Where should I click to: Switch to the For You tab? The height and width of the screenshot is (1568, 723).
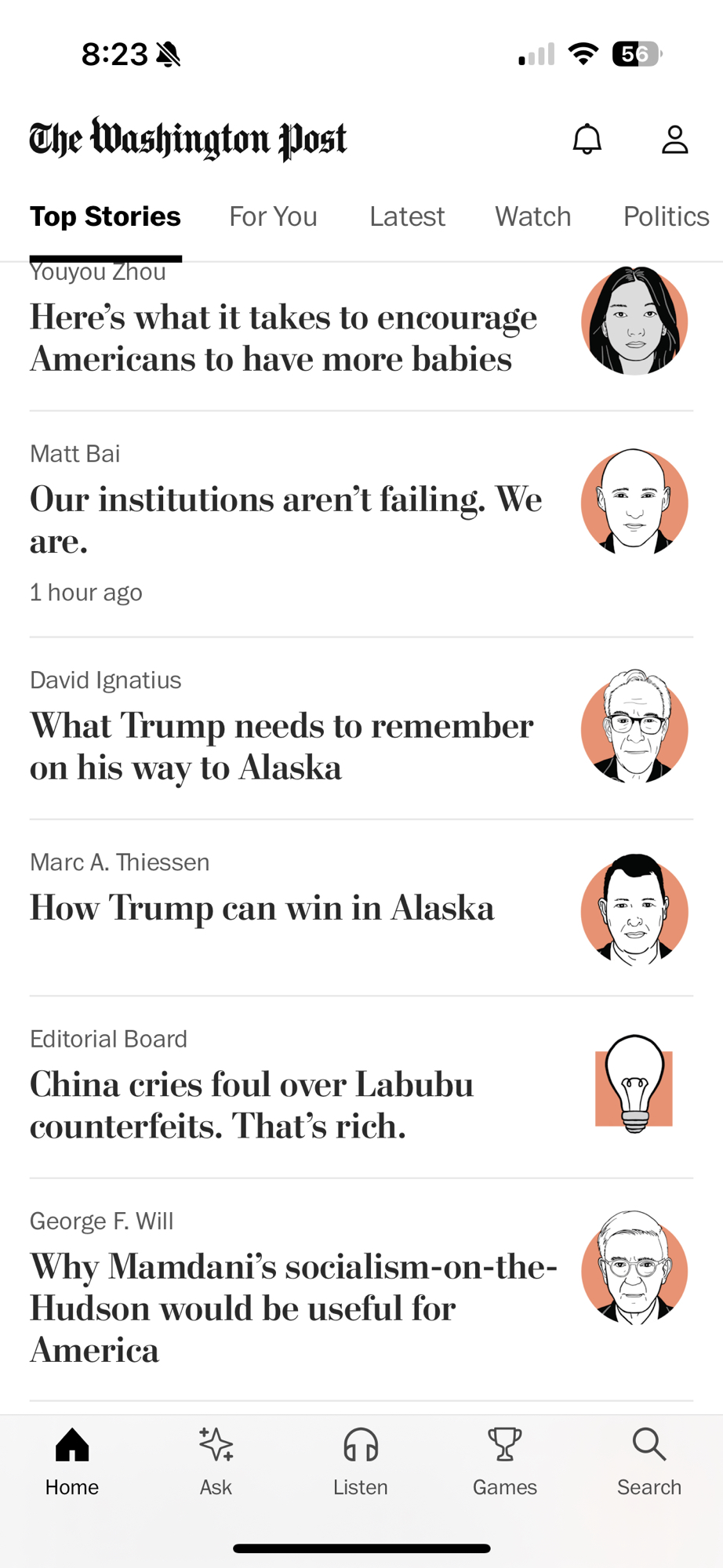[x=273, y=216]
